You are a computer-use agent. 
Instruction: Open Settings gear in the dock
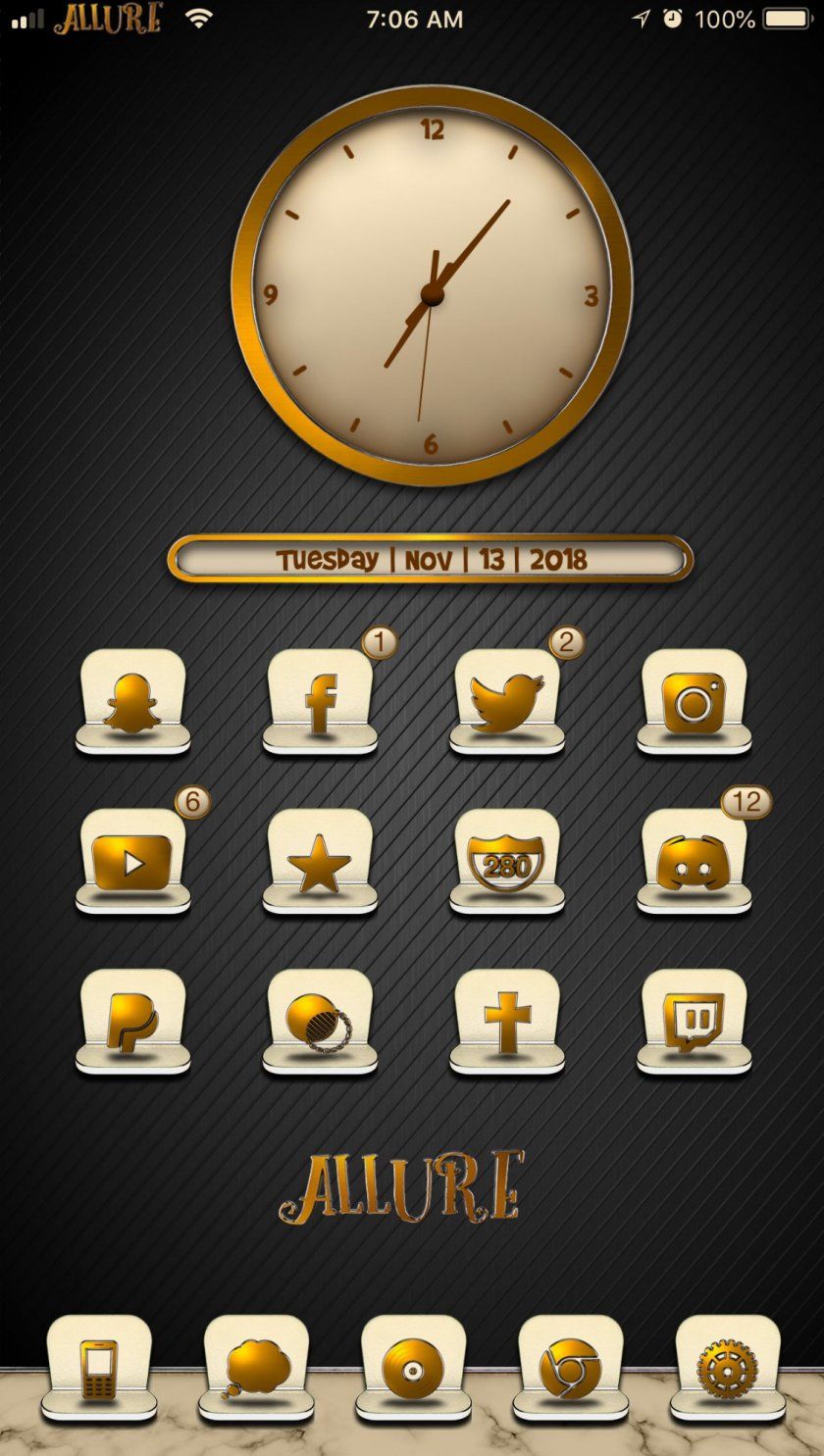pos(727,1369)
